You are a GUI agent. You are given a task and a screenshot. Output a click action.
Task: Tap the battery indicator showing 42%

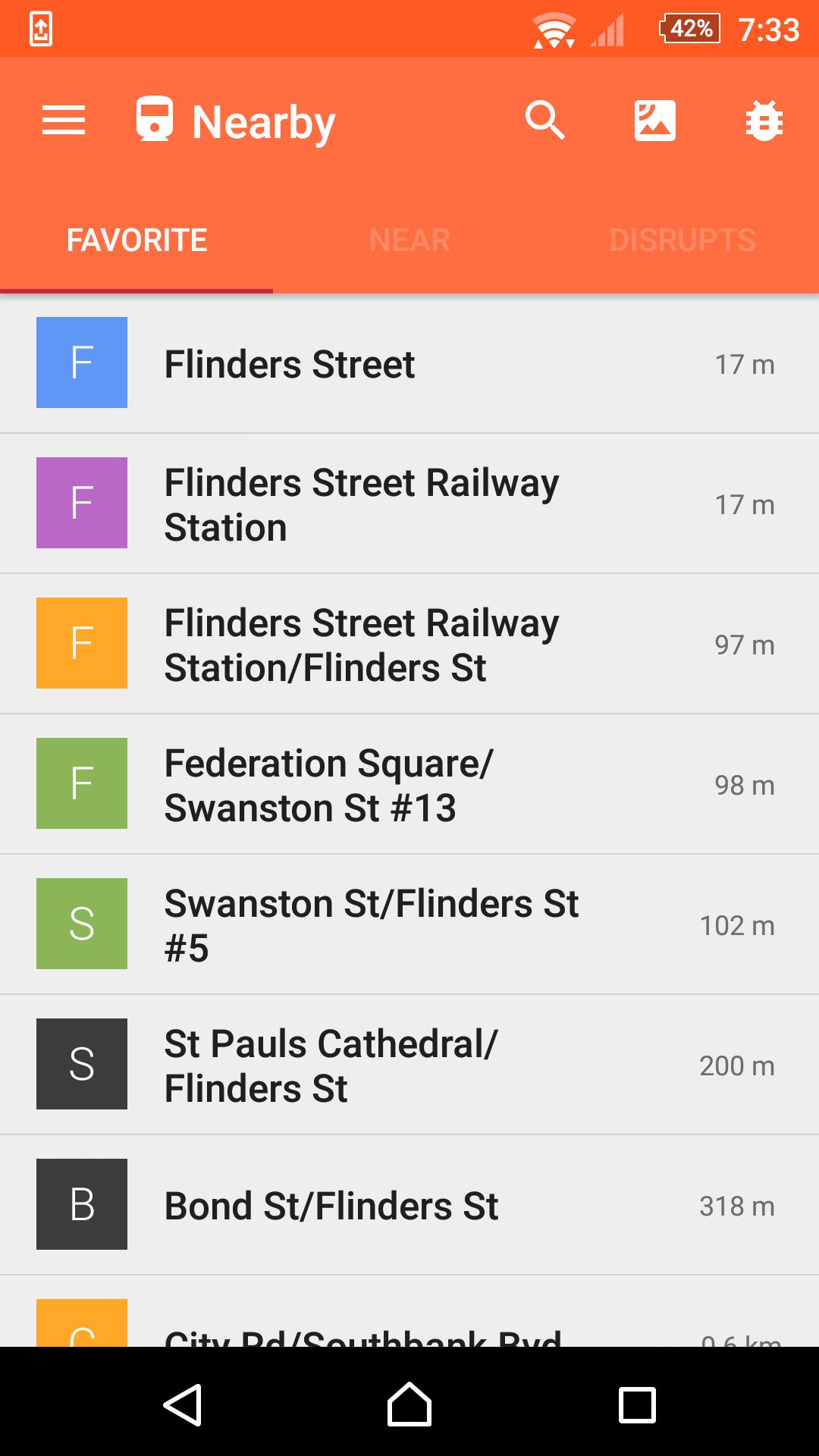(x=689, y=29)
